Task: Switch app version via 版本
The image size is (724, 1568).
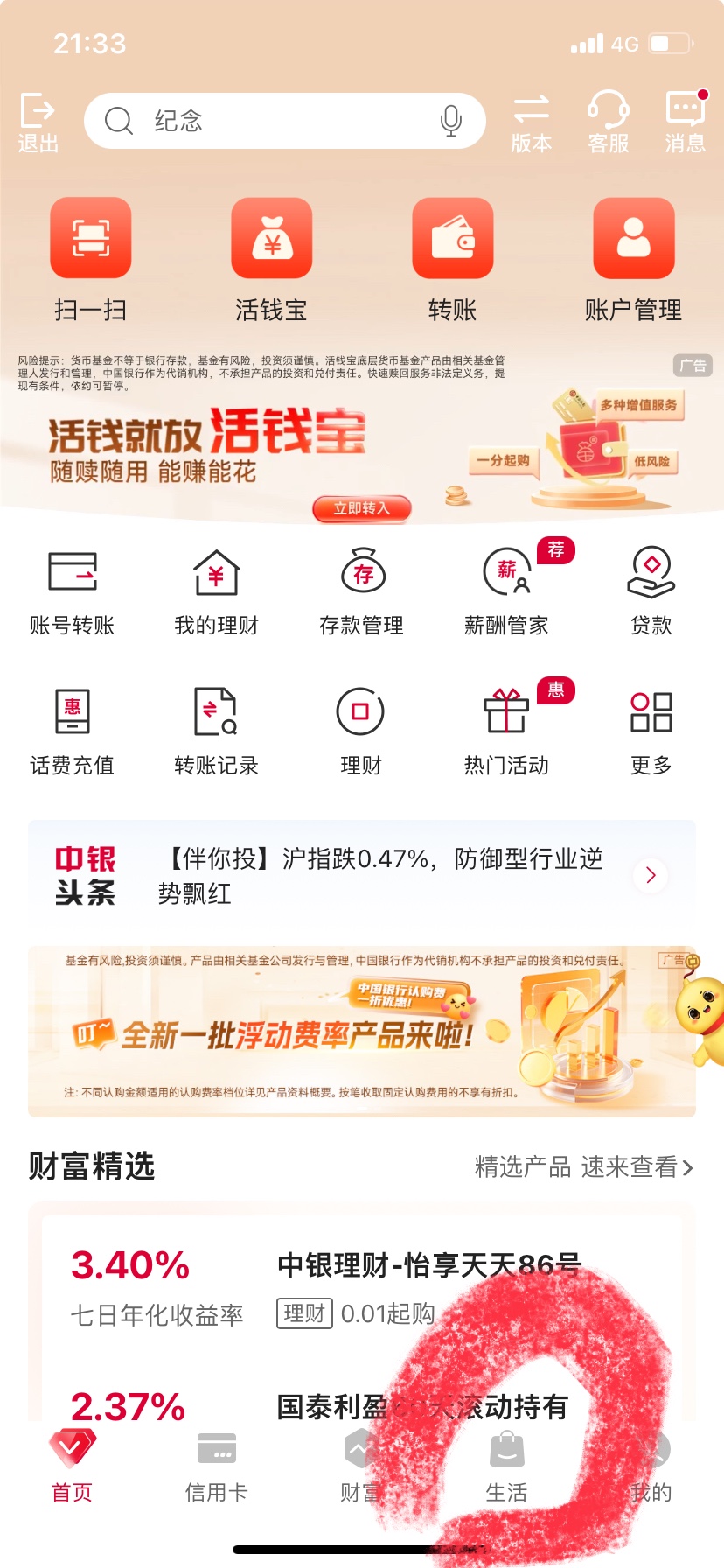Action: pyautogui.click(x=531, y=122)
